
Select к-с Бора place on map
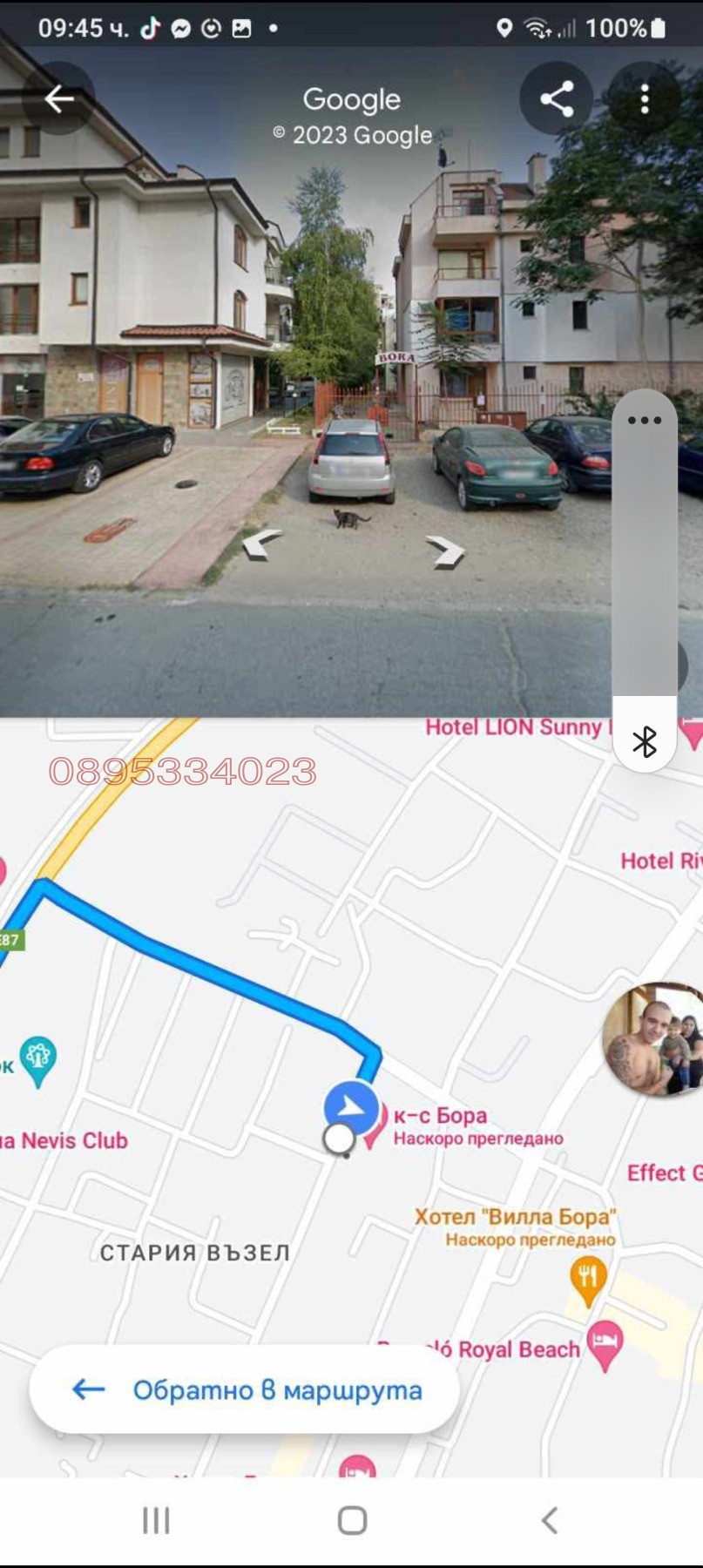[x=439, y=1117]
